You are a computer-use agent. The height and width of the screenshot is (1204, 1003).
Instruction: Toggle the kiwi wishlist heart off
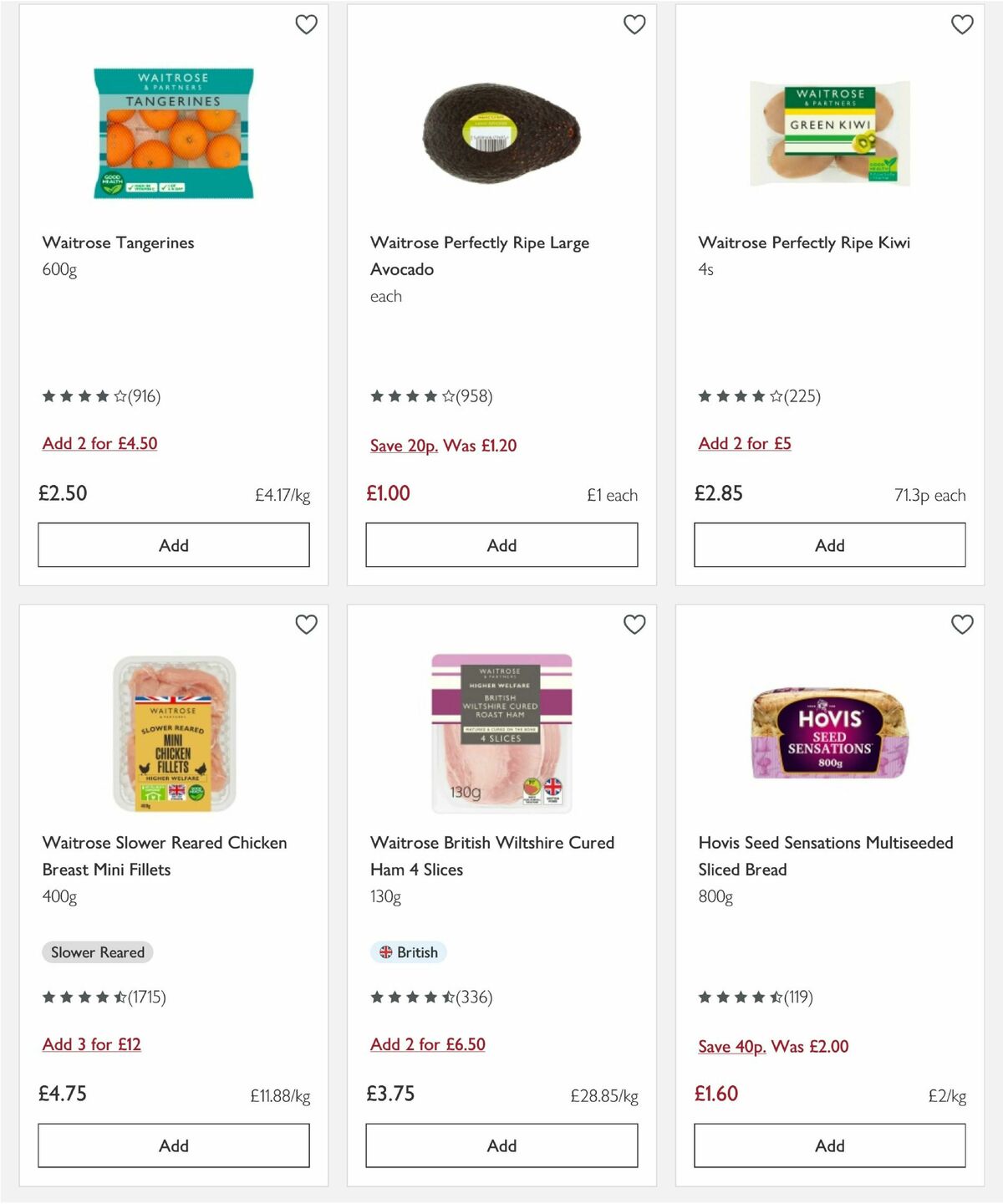pos(962,24)
